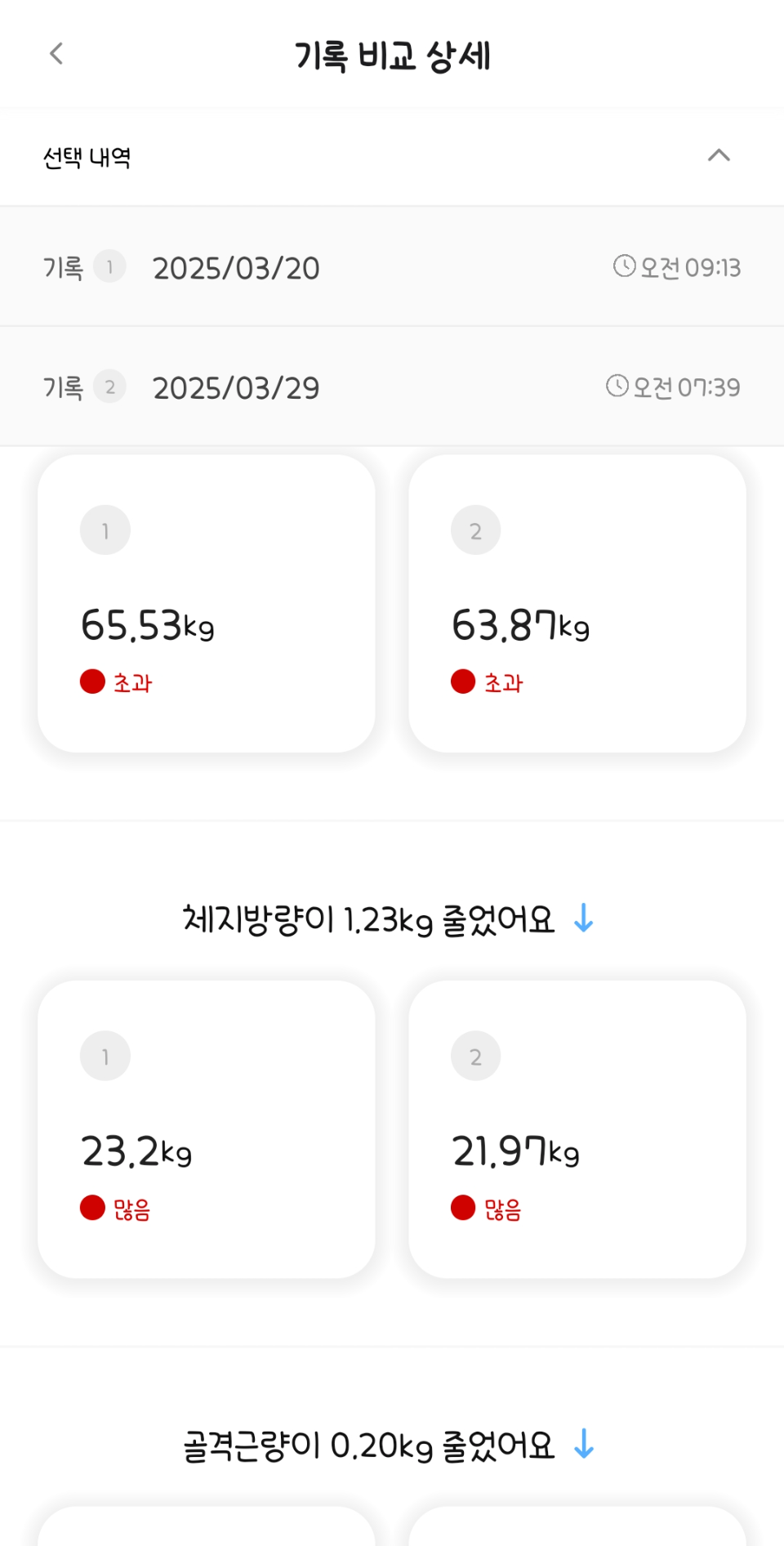
Task: Open record 2 dated 2025/03/29
Action: click(x=392, y=386)
